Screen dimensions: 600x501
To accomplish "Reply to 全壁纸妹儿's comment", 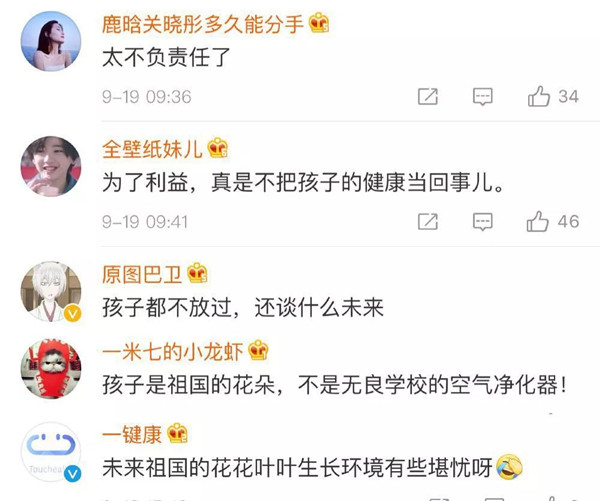I will 483,221.
